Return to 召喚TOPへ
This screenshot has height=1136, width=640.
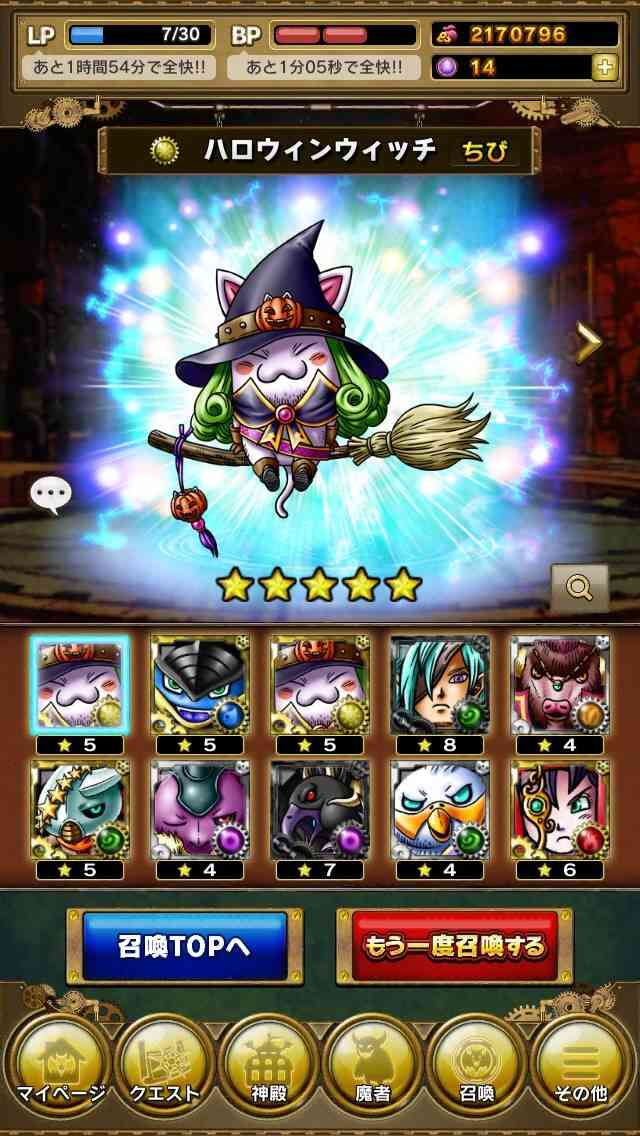186,946
